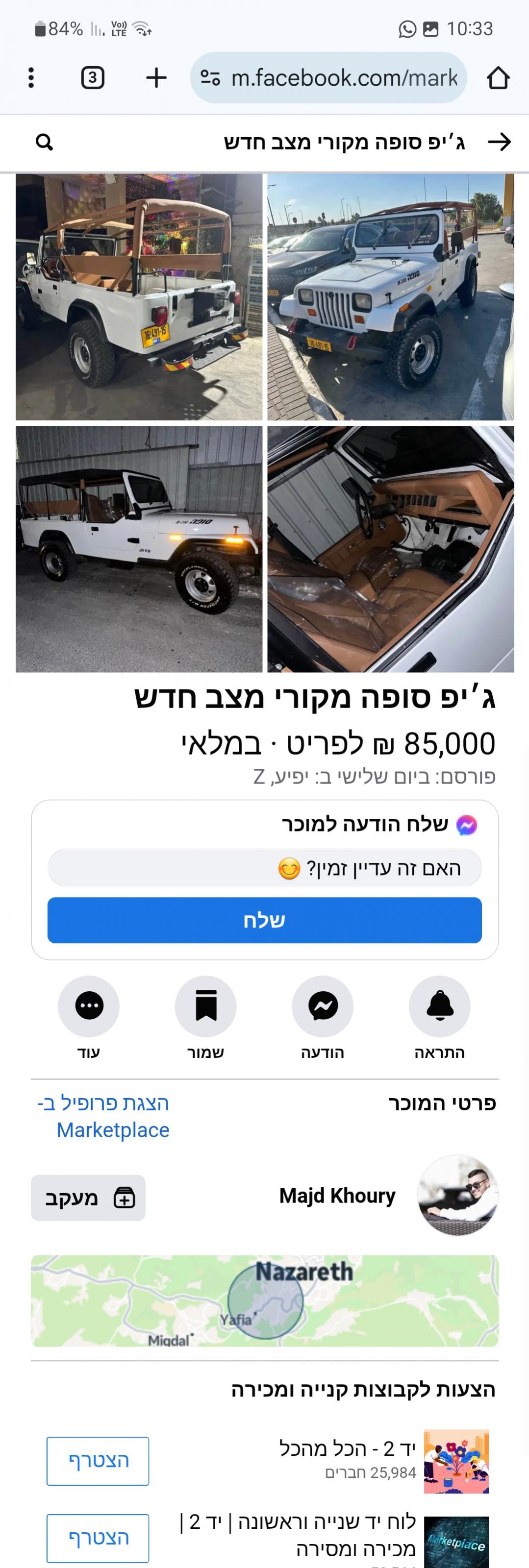Go to the browser home page

point(498,78)
